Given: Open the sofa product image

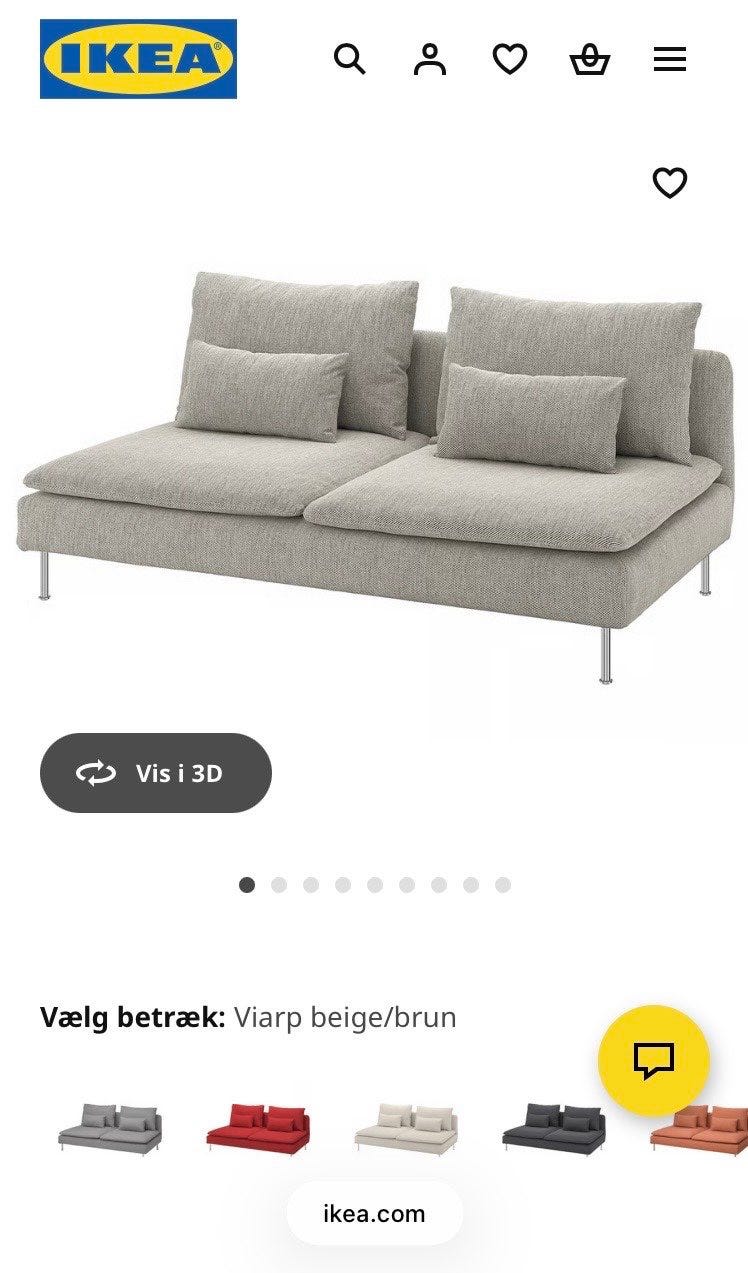Looking at the screenshot, I should pyautogui.click(x=370, y=470).
